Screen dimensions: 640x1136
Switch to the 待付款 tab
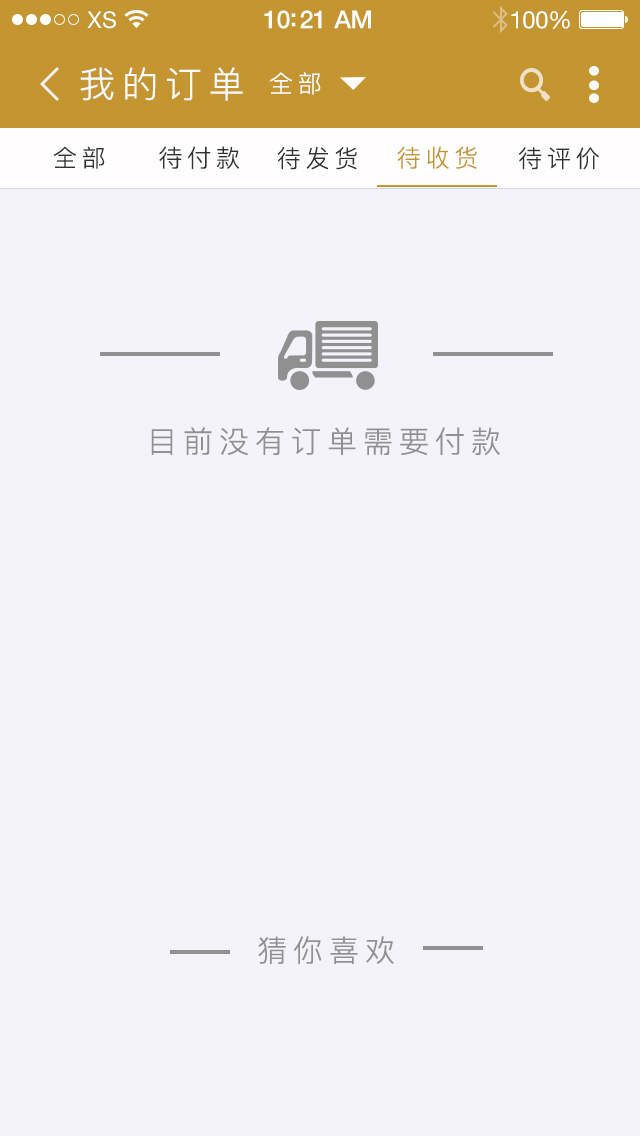coord(199,158)
